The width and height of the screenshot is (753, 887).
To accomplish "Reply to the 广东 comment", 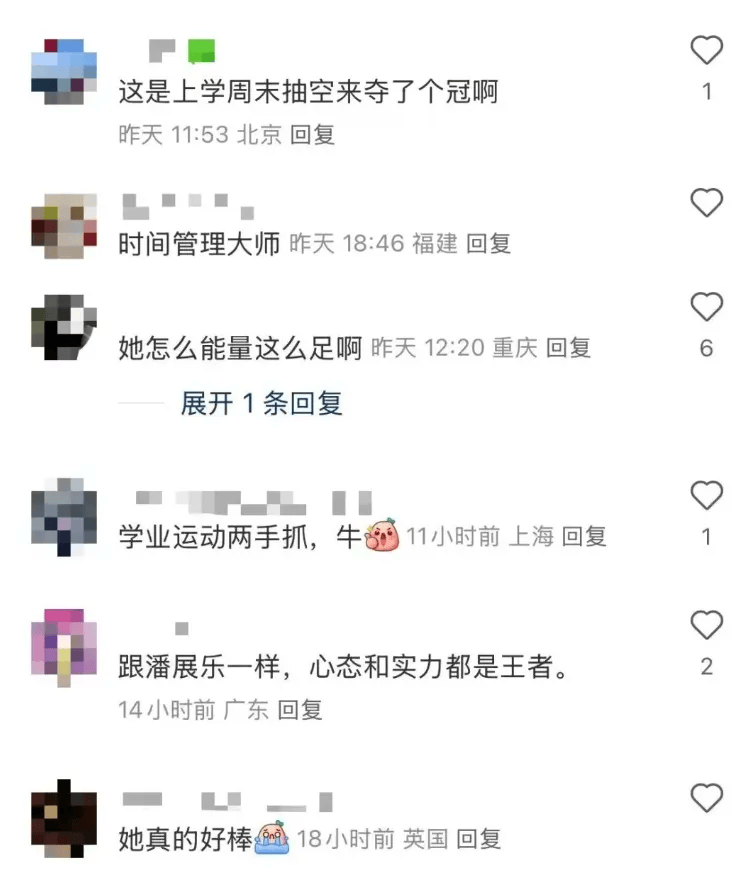I will pyautogui.click(x=300, y=711).
